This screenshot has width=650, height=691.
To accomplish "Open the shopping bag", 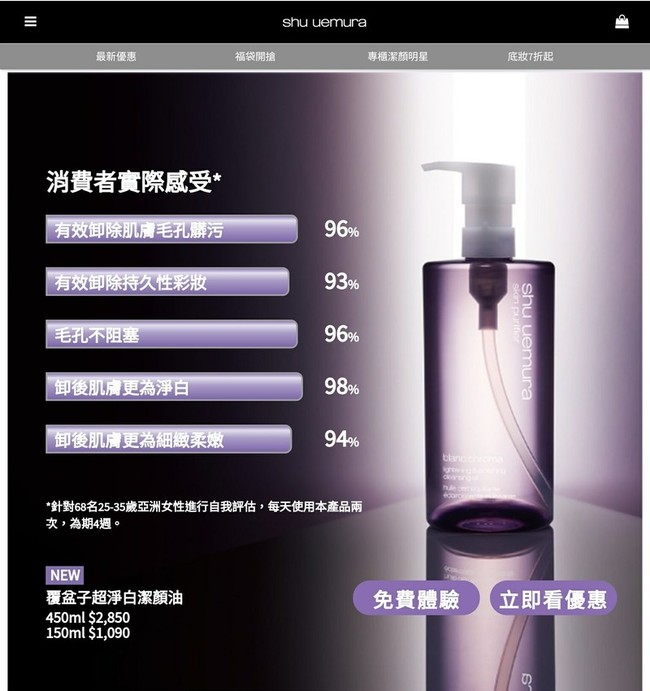I will pos(622,22).
